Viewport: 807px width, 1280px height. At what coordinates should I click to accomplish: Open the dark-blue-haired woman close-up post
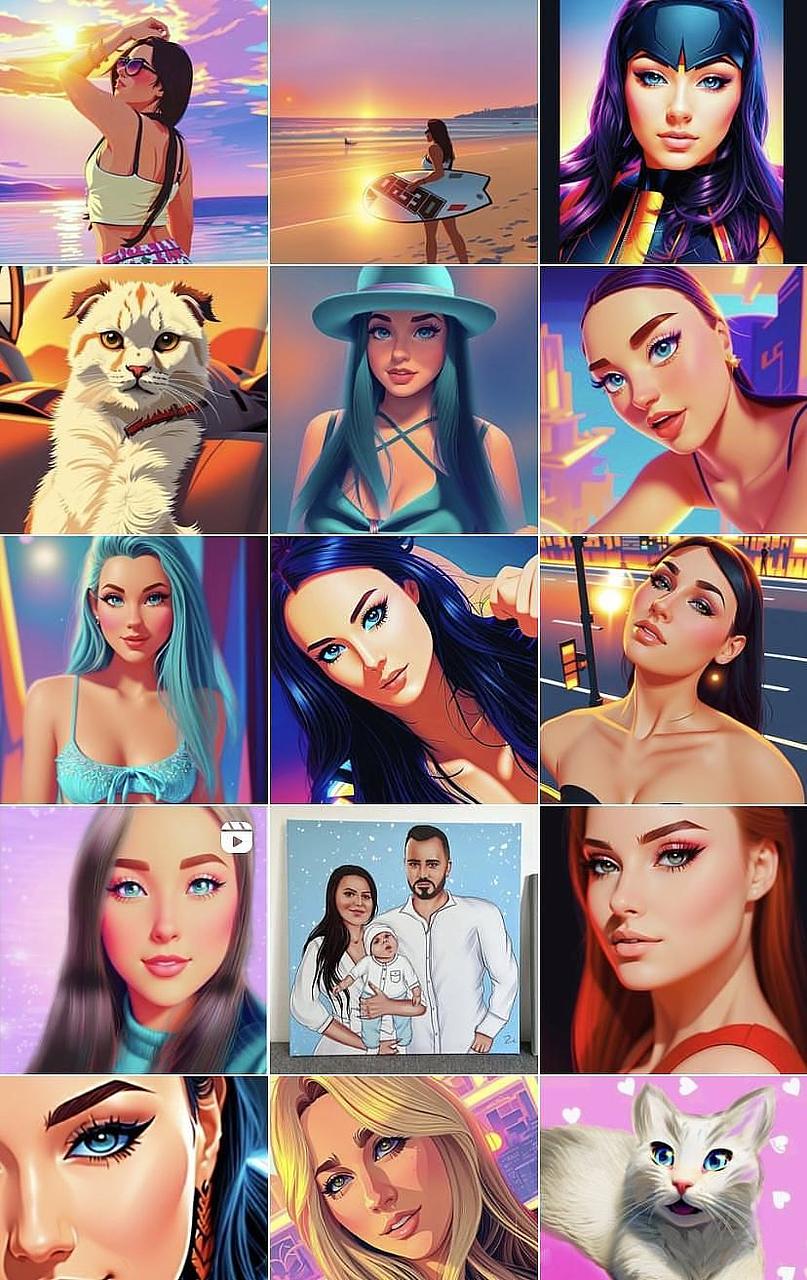(403, 670)
